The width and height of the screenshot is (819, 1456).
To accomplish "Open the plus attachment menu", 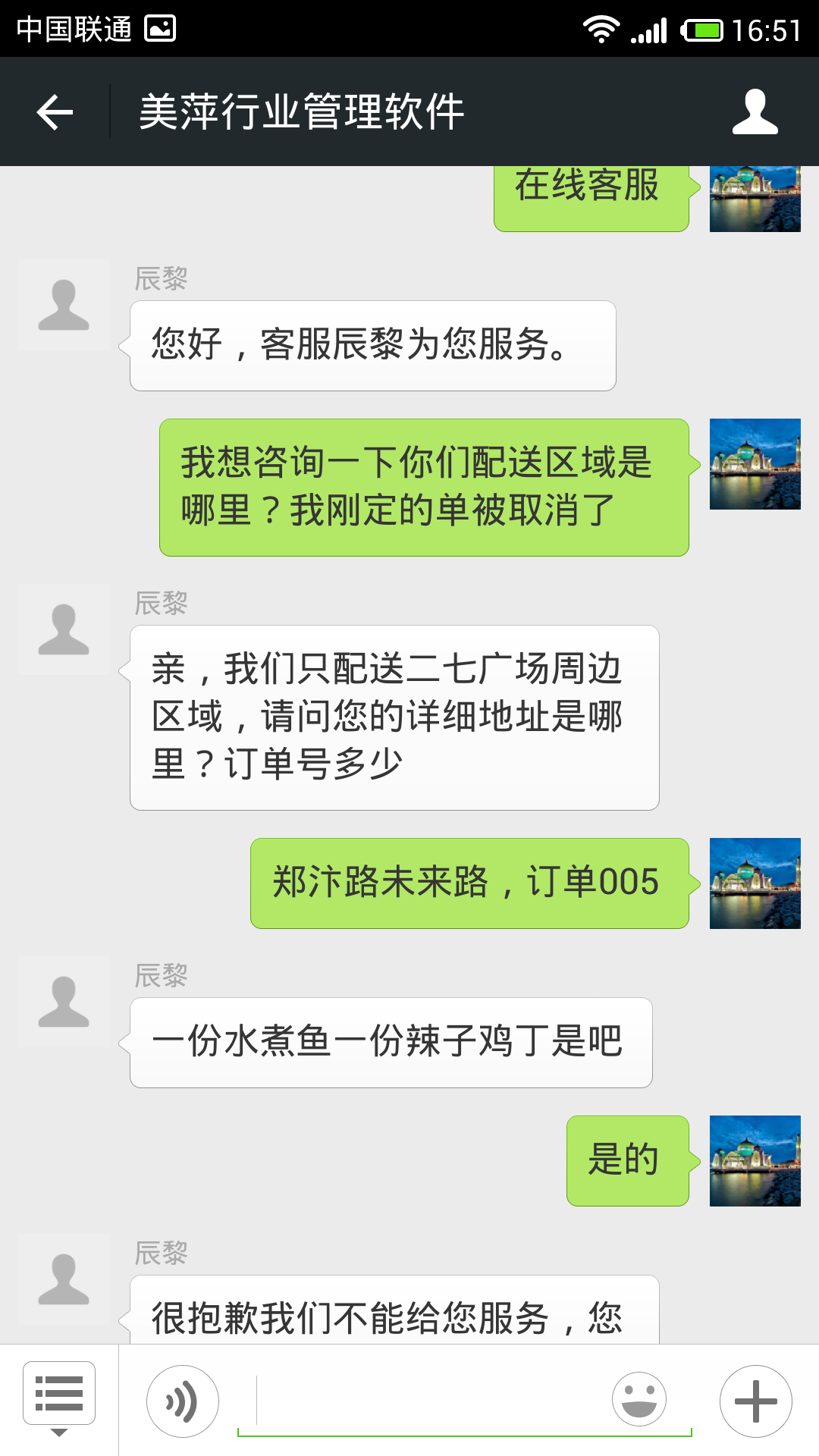I will (x=755, y=1401).
